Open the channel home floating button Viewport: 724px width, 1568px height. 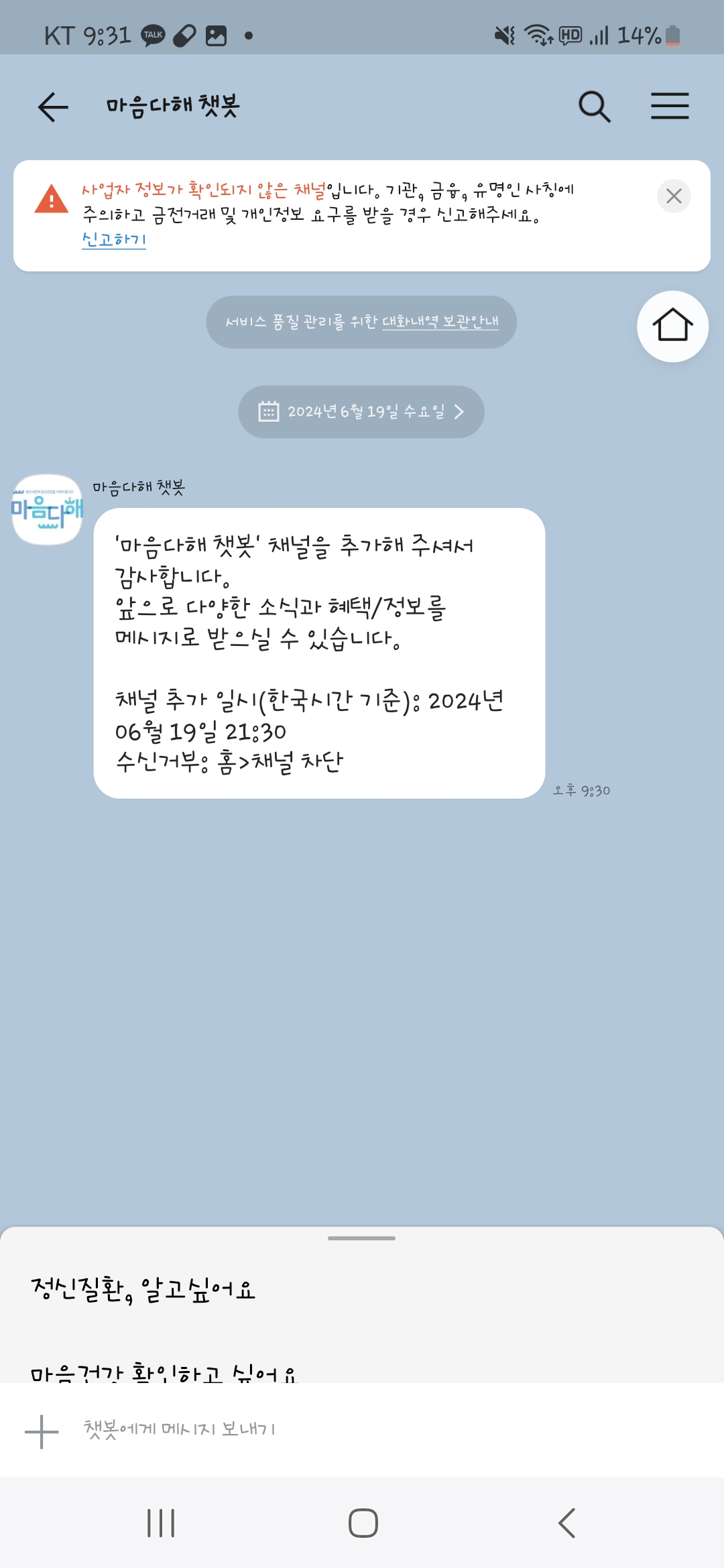coord(672,326)
